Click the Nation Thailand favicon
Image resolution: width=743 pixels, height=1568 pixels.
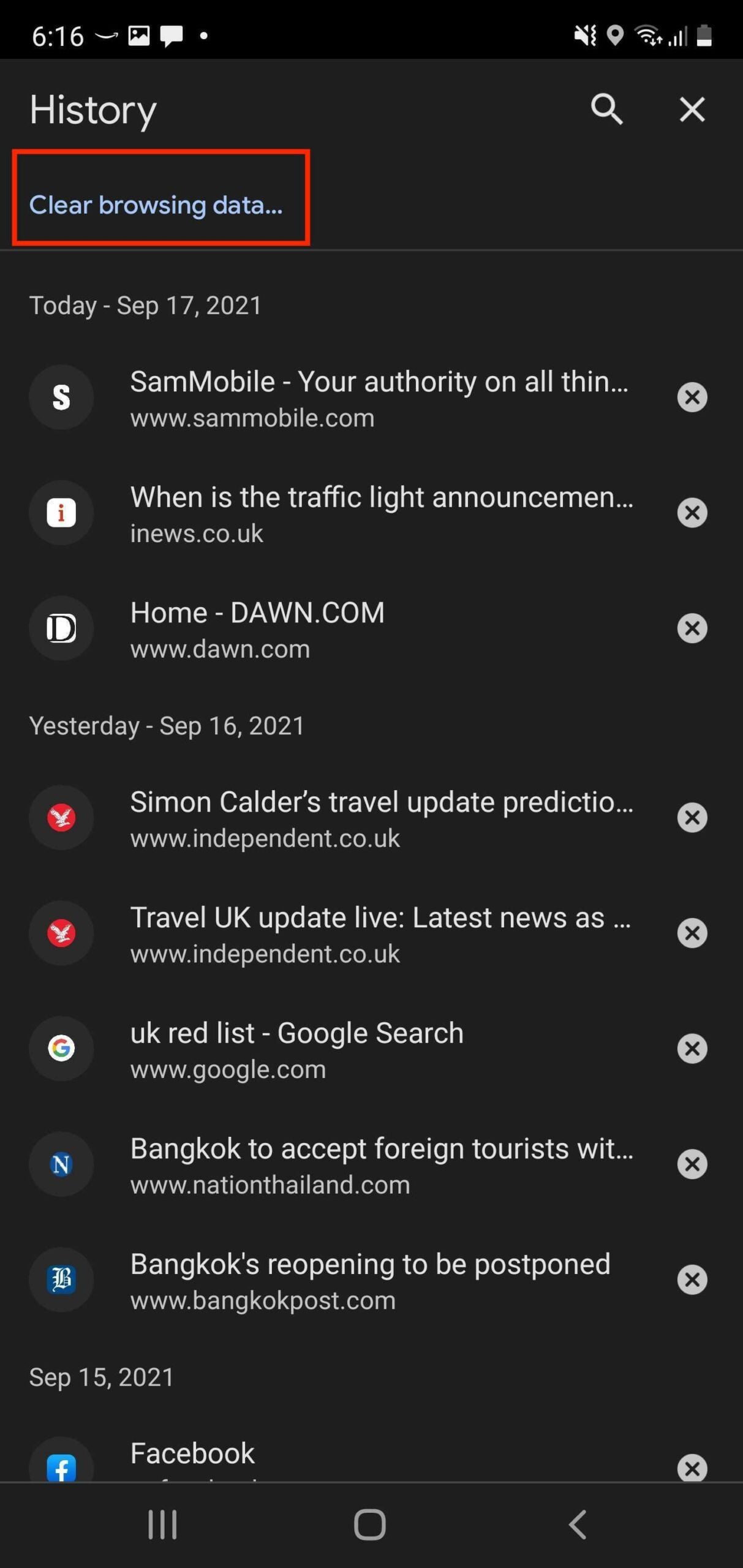pyautogui.click(x=61, y=1164)
